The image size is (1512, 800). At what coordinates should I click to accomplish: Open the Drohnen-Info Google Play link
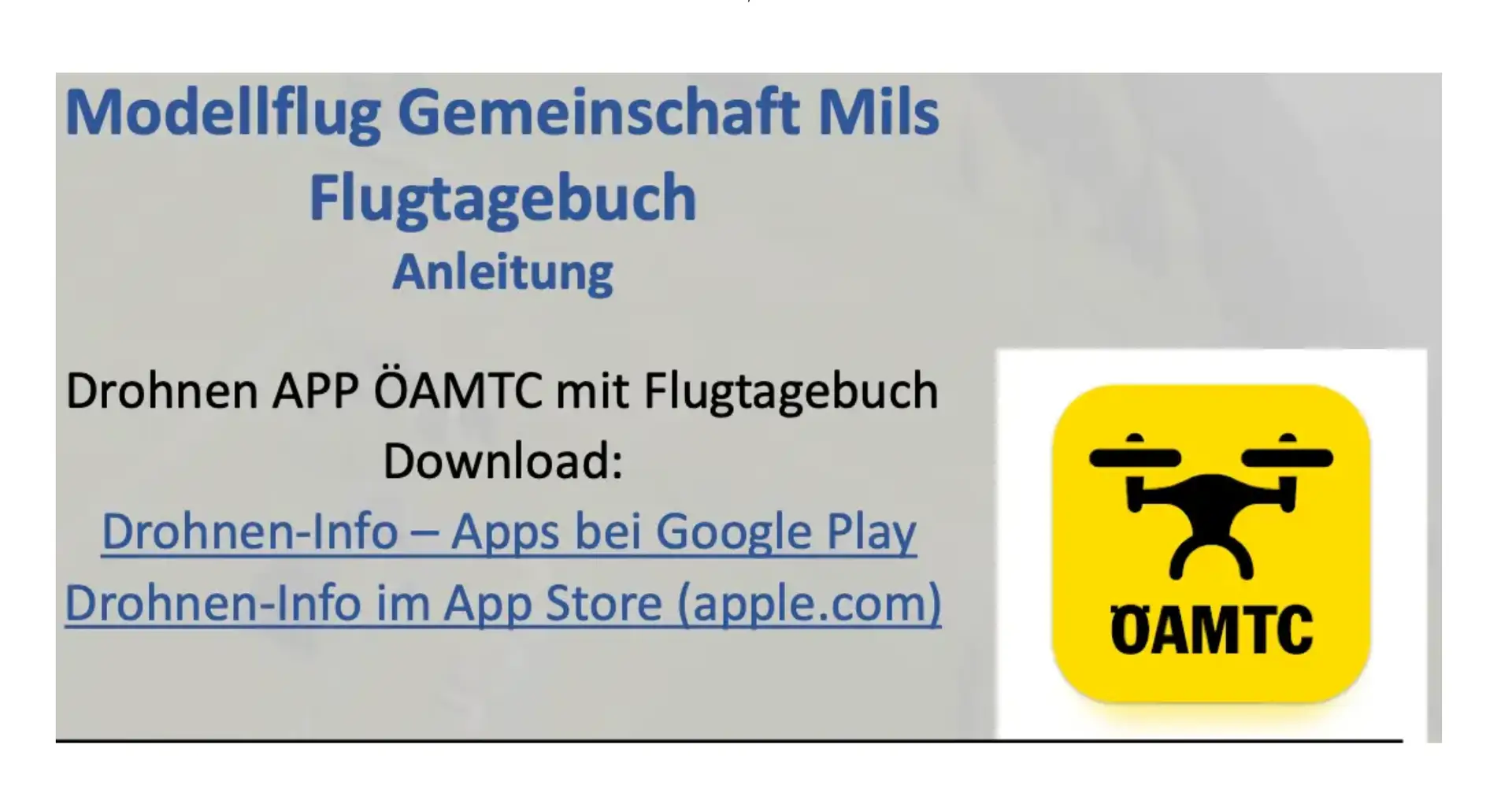[509, 531]
